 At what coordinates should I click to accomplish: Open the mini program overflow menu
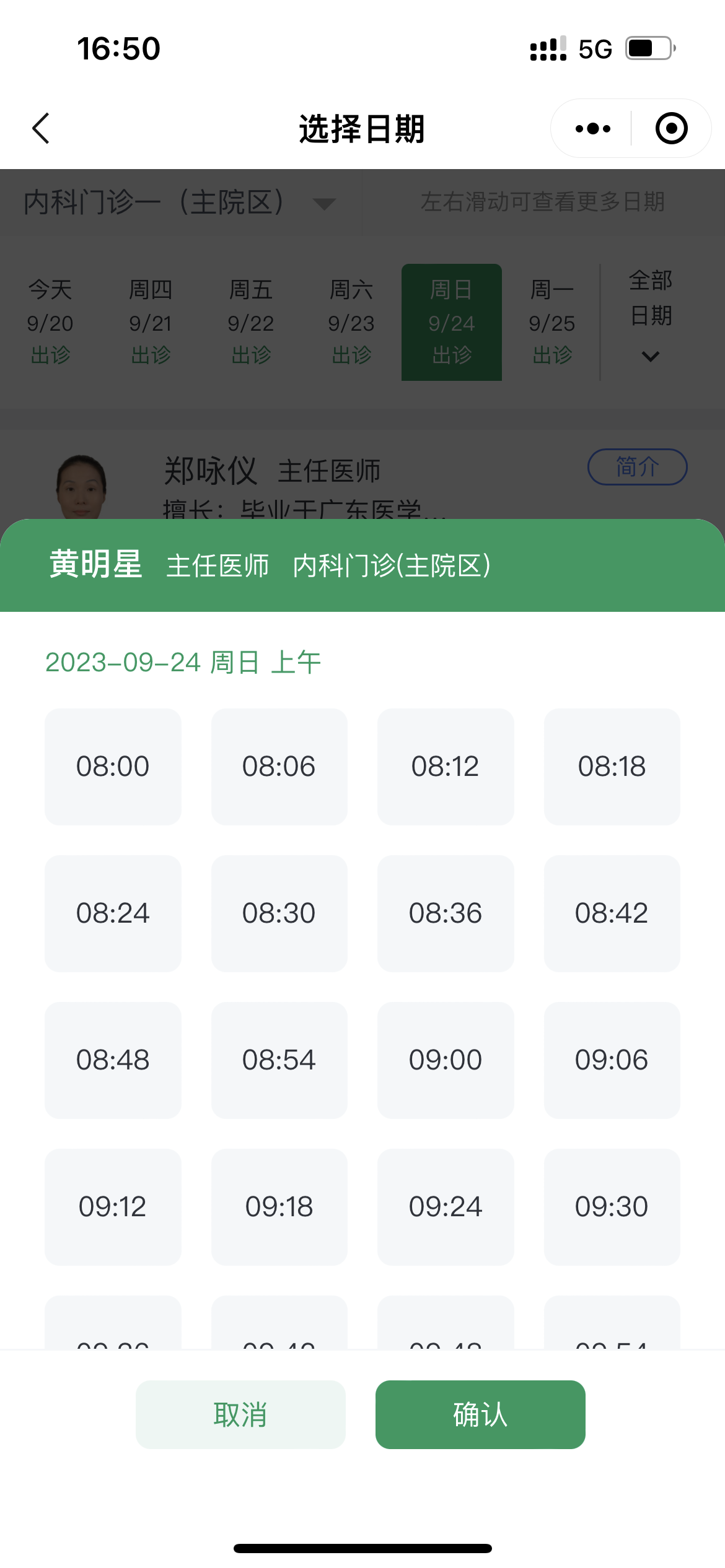(x=592, y=129)
